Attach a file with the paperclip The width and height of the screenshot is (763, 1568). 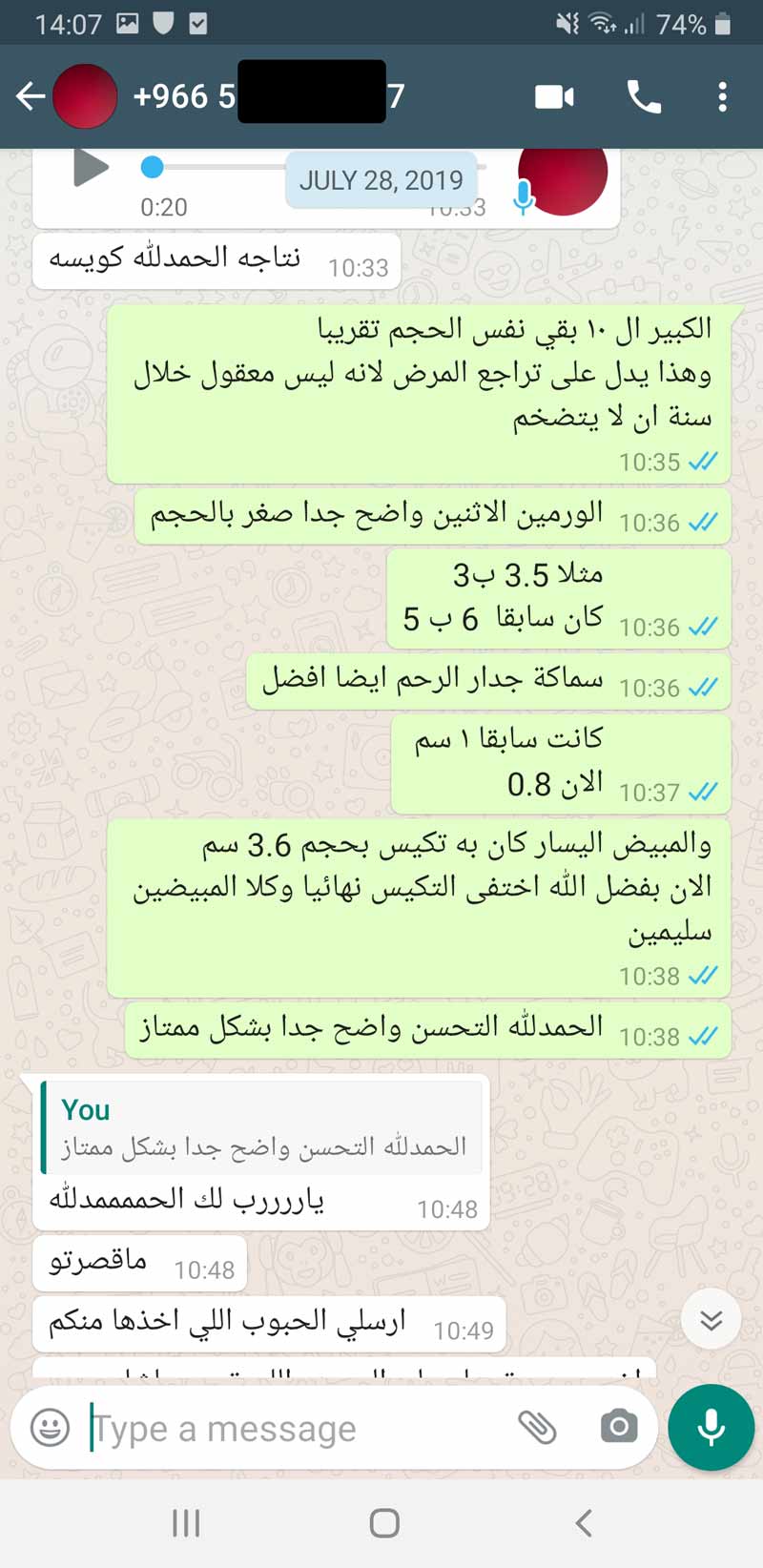click(x=537, y=1427)
